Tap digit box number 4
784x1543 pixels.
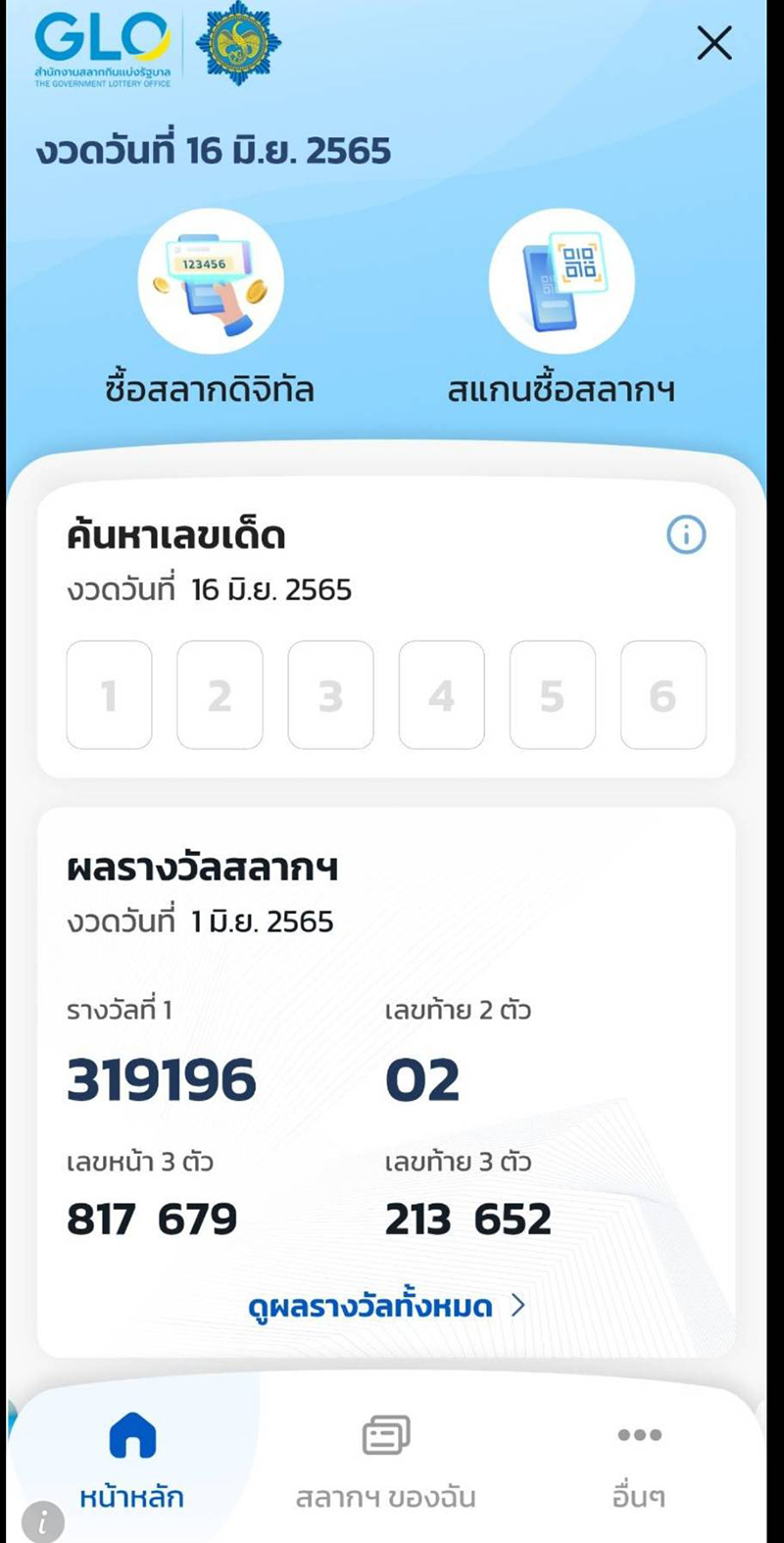click(441, 695)
